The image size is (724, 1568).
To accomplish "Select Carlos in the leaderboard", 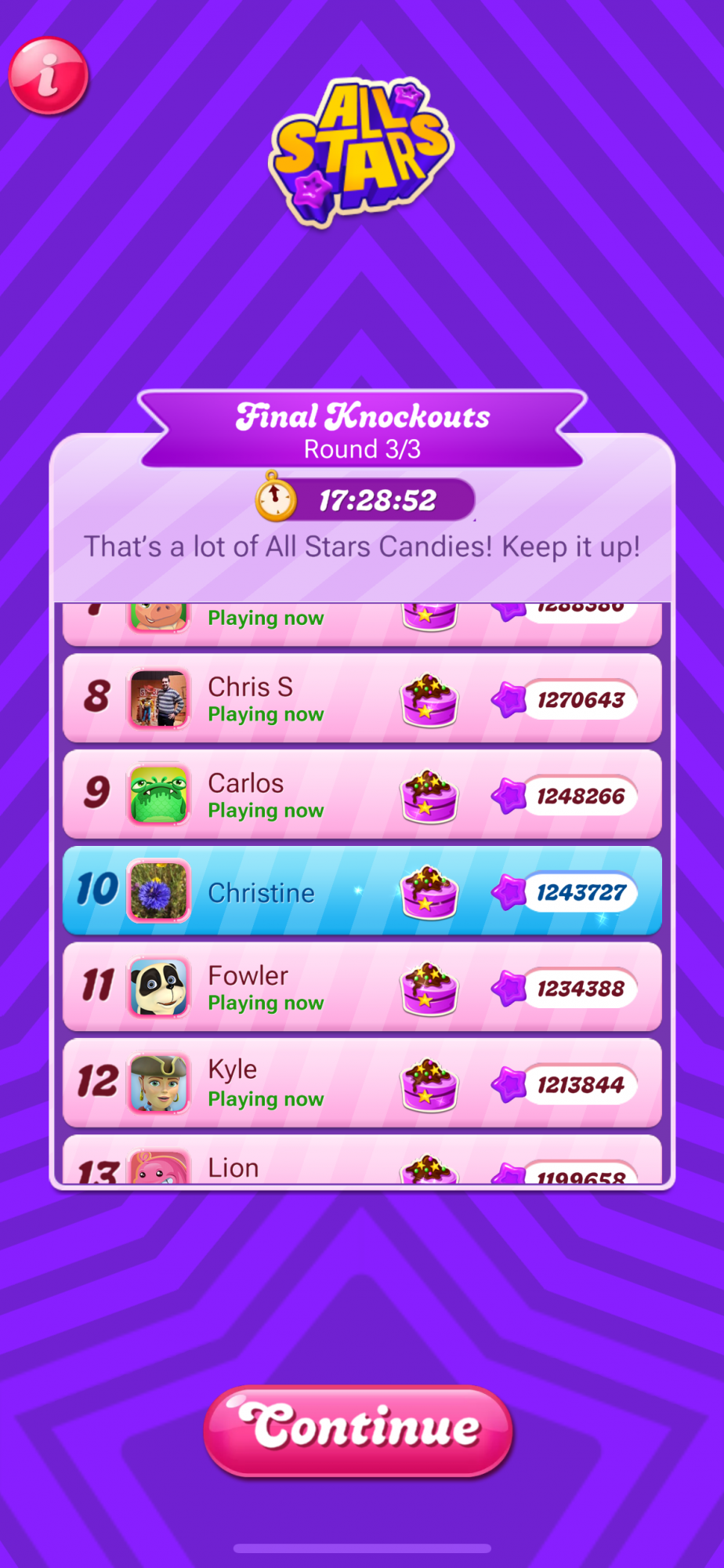I will (362, 794).
